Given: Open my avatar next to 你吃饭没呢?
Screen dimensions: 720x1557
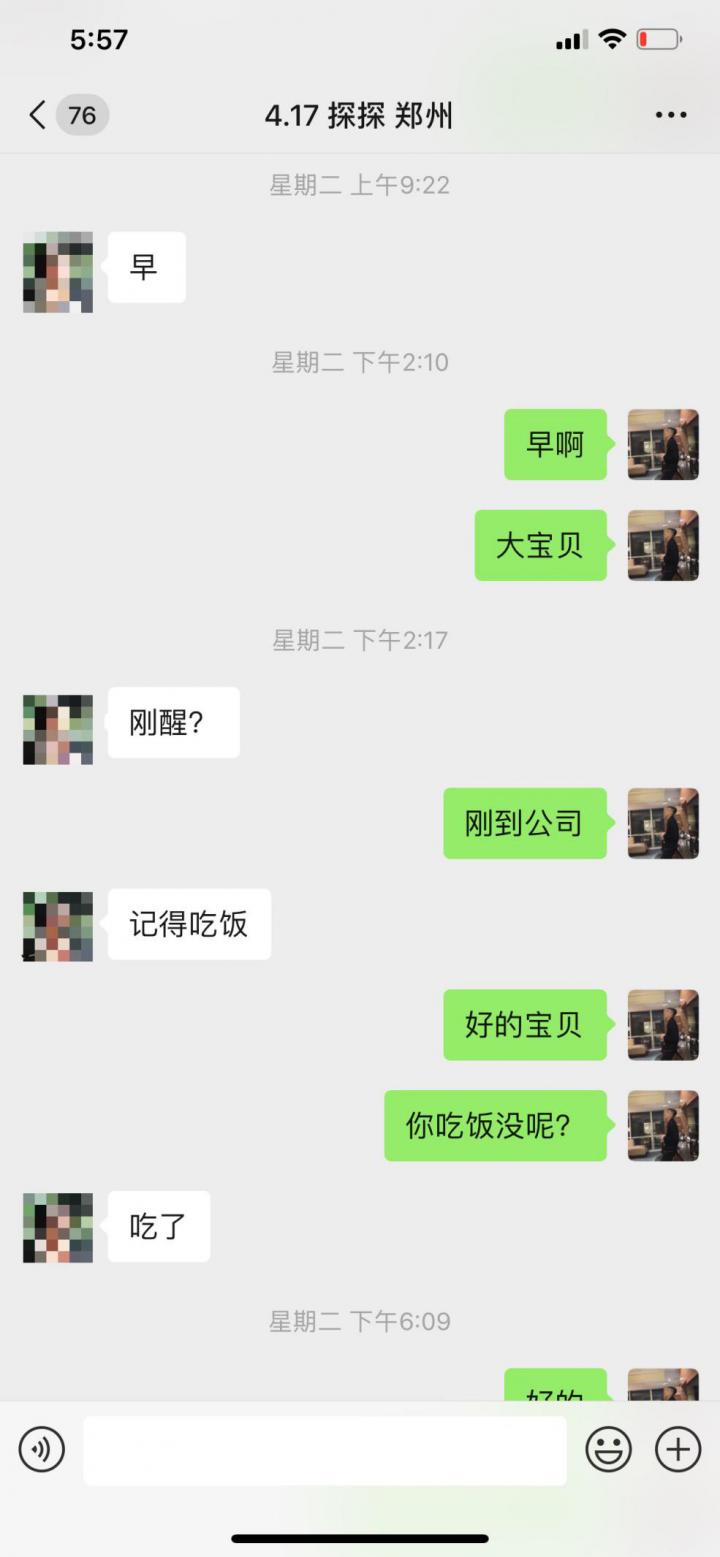Looking at the screenshot, I should pos(663,1125).
